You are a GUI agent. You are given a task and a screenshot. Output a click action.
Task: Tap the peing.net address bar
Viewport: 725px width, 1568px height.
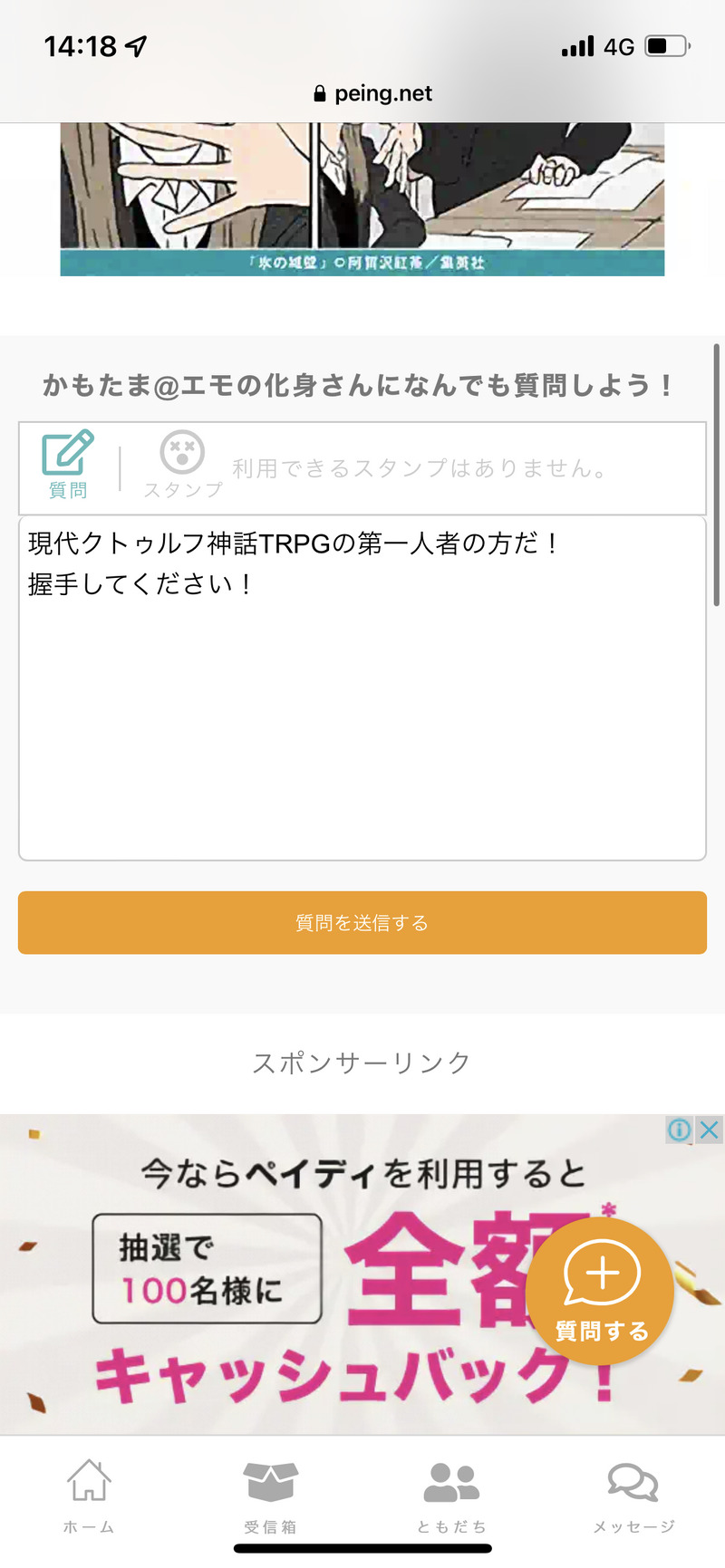tap(372, 93)
